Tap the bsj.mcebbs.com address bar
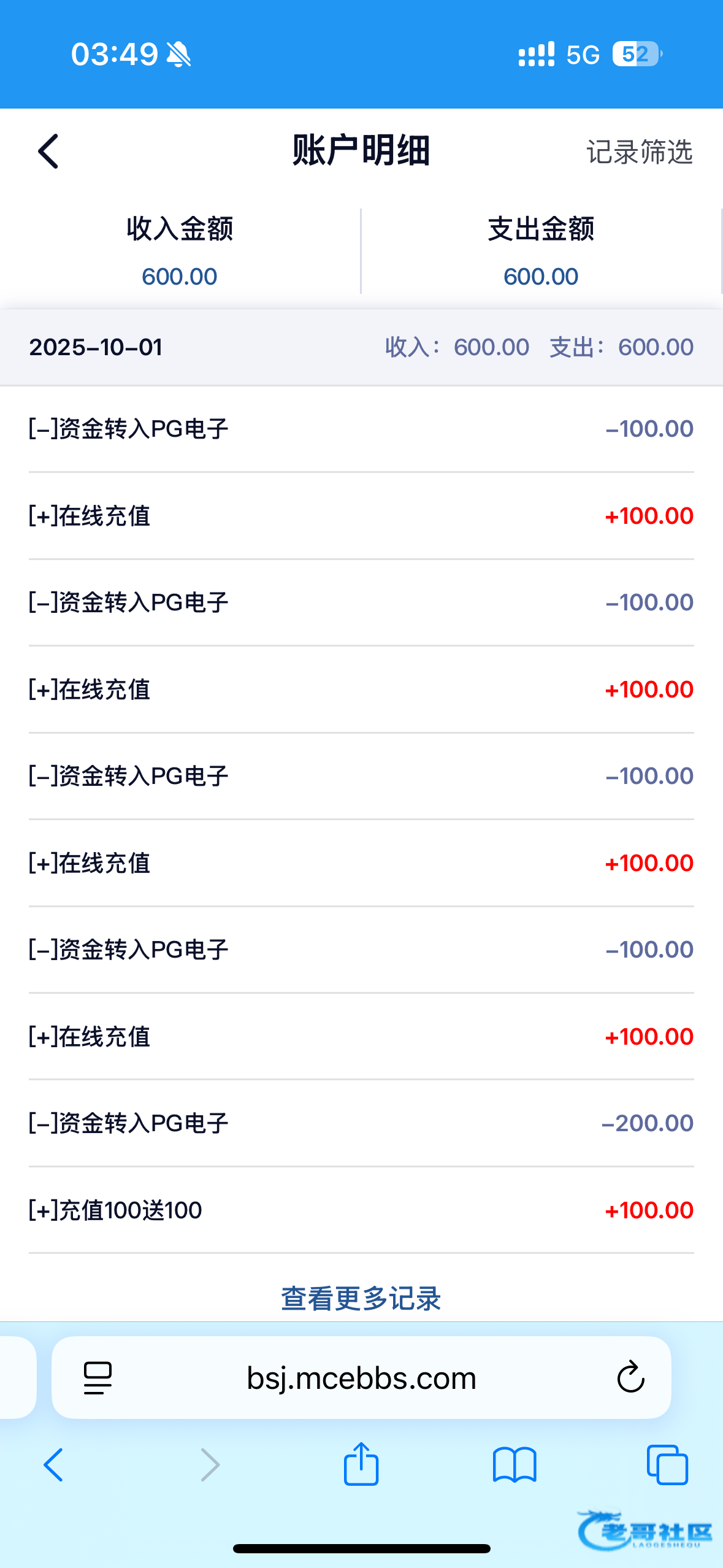Image resolution: width=723 pixels, height=1568 pixels. point(361,1378)
